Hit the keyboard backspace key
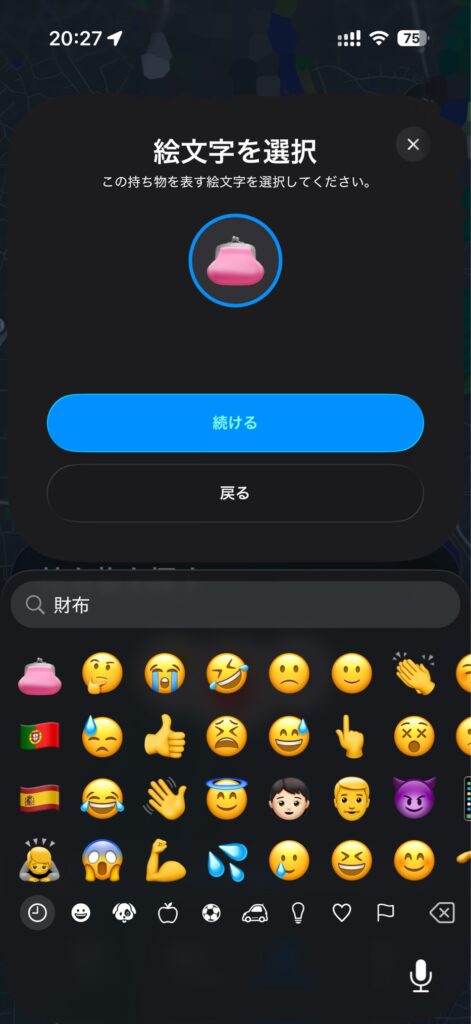Screen dimensions: 471x1024 [442, 912]
